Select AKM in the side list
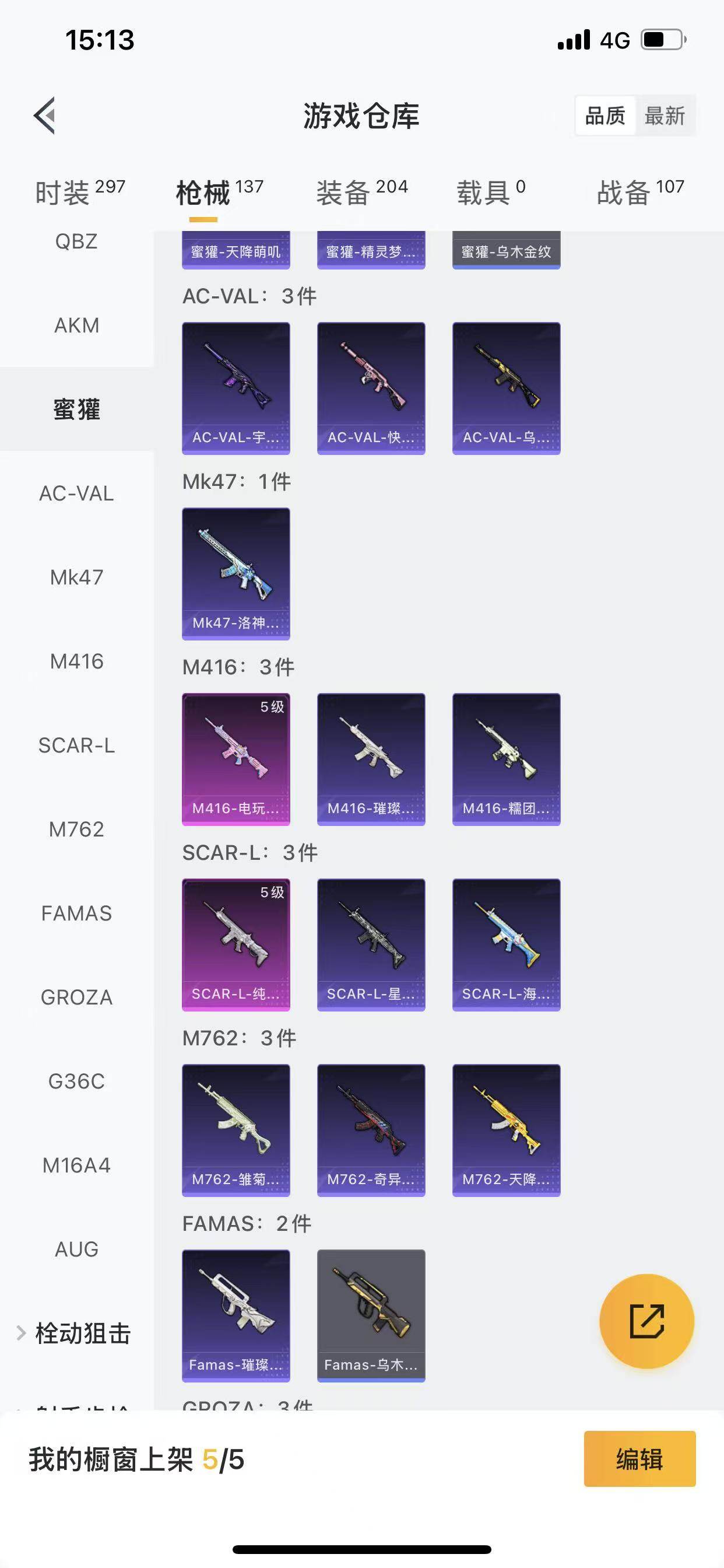This screenshot has height=1568, width=724. pos(77,325)
